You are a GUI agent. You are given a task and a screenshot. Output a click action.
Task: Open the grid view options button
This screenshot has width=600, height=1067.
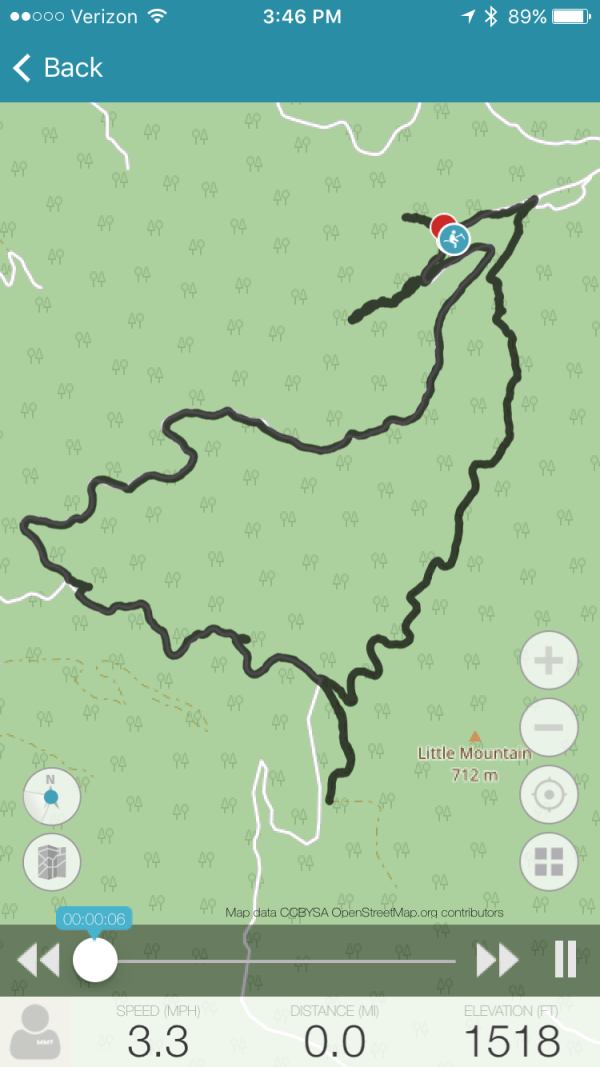pyautogui.click(x=549, y=862)
